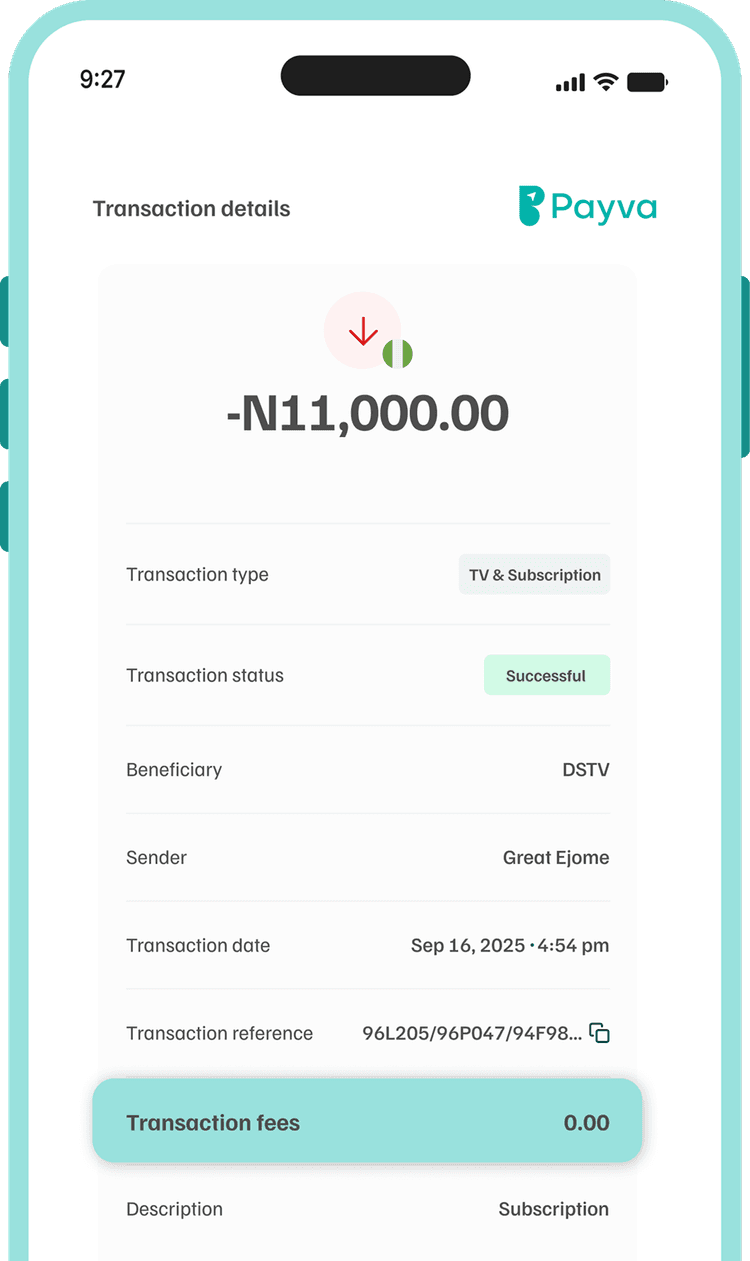The height and width of the screenshot is (1261, 750).
Task: Tap the -N11,000.00 amount display
Action: pyautogui.click(x=367, y=413)
